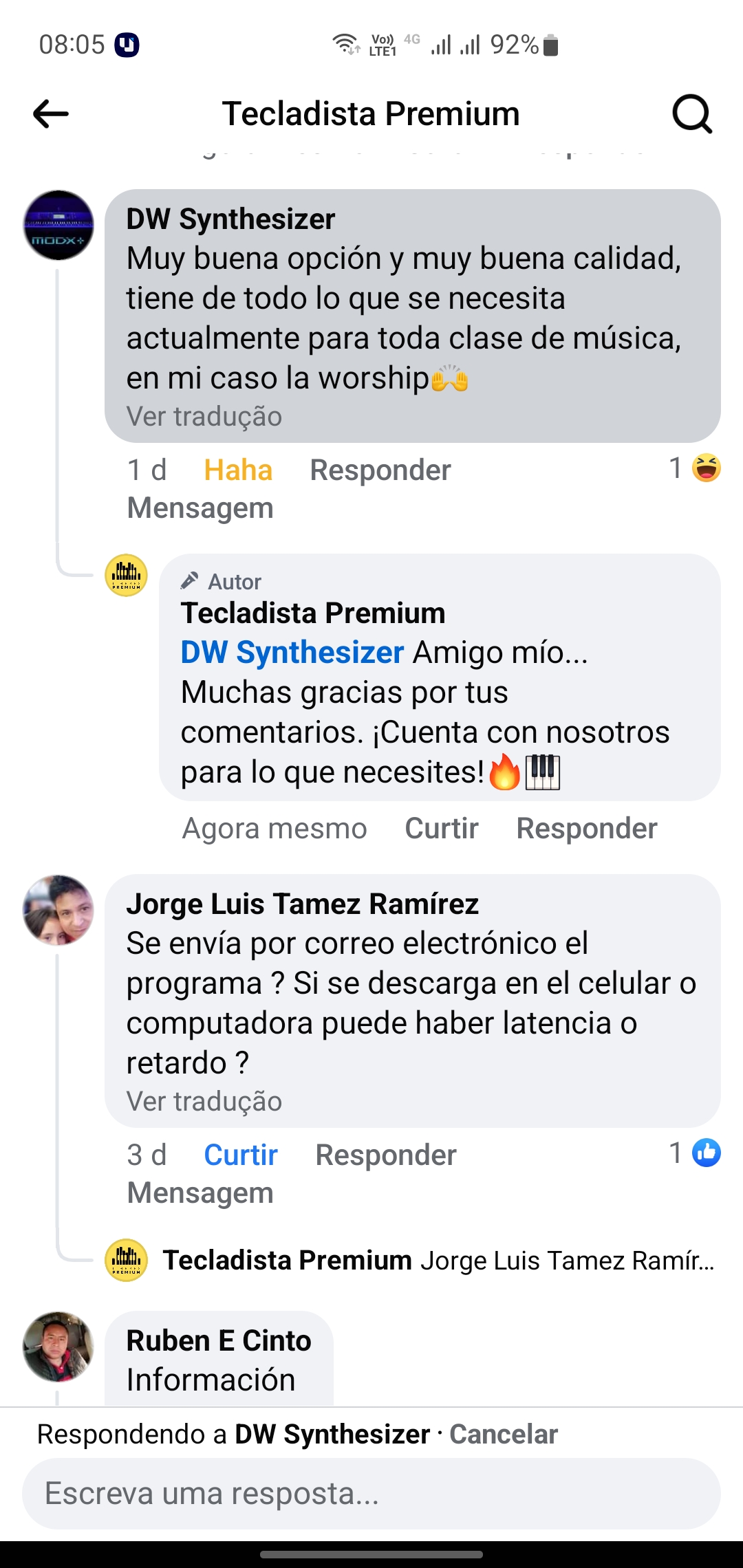The image size is (743, 1568).
Task: Expand Tecladista Premium's reply to Jorge Luis
Action: pyautogui.click(x=438, y=1261)
